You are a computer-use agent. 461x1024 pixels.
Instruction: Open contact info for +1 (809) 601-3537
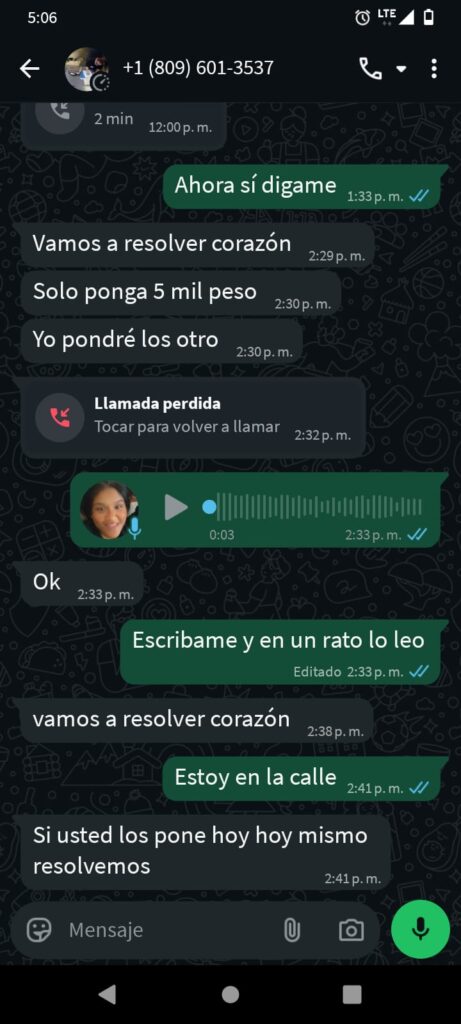[198, 68]
